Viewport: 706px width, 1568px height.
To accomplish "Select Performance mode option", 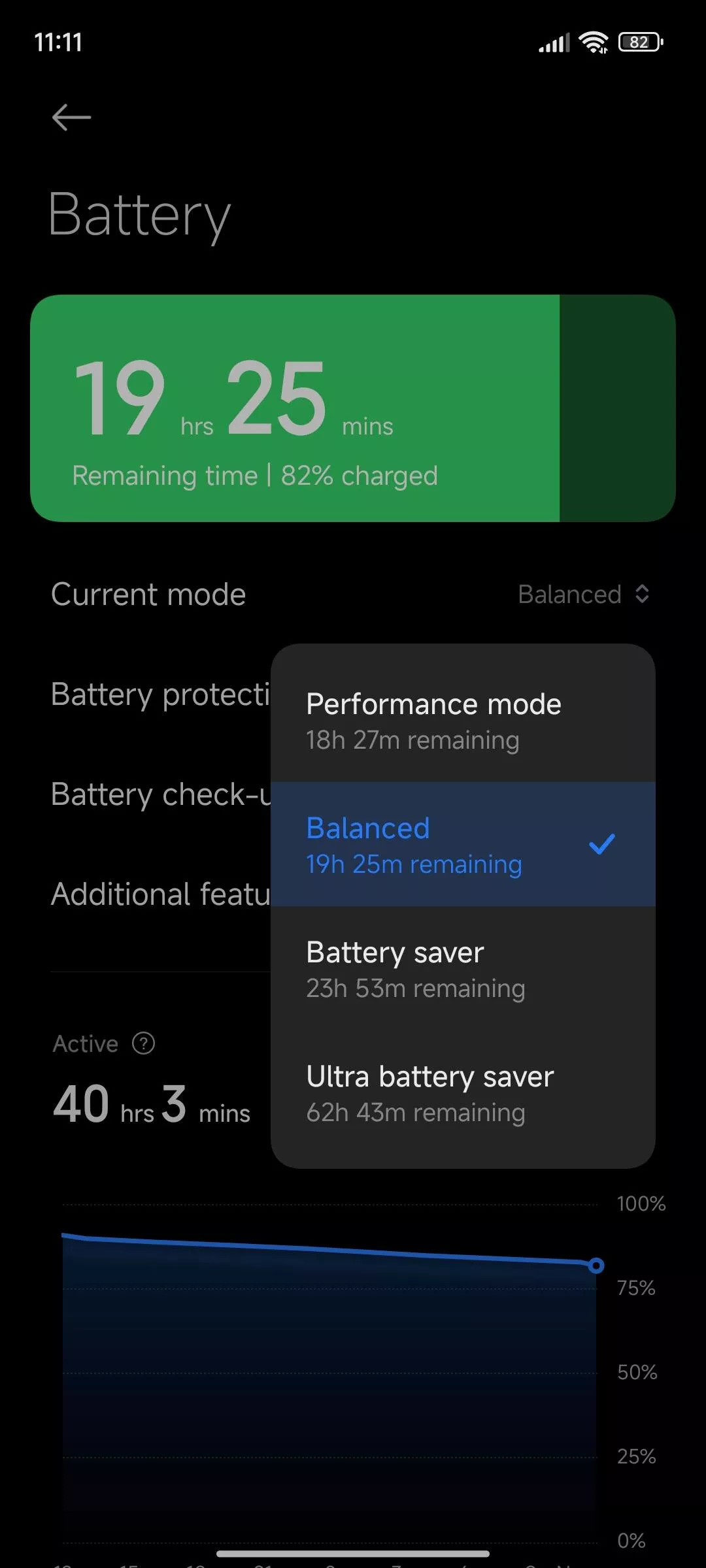I will pos(463,720).
